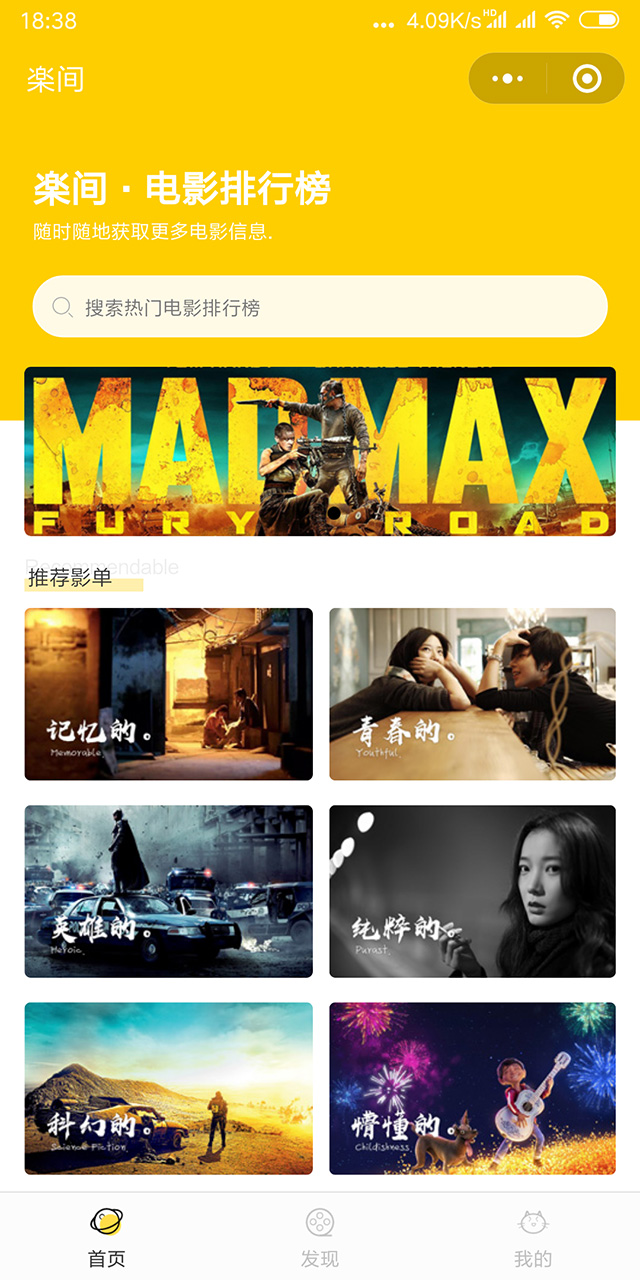Open the mini program more options menu
This screenshot has width=640, height=1280.
coord(508,79)
